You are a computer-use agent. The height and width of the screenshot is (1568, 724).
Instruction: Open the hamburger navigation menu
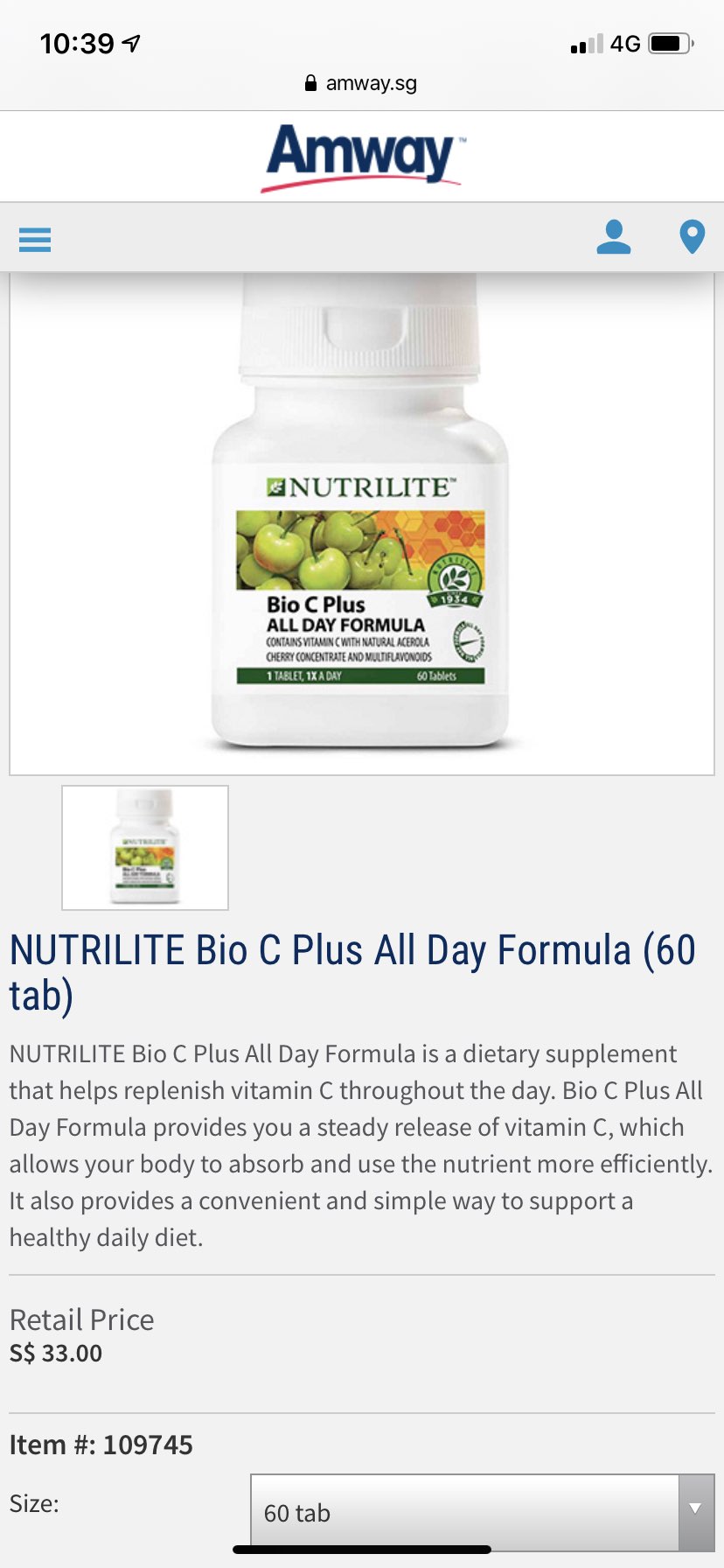[35, 239]
